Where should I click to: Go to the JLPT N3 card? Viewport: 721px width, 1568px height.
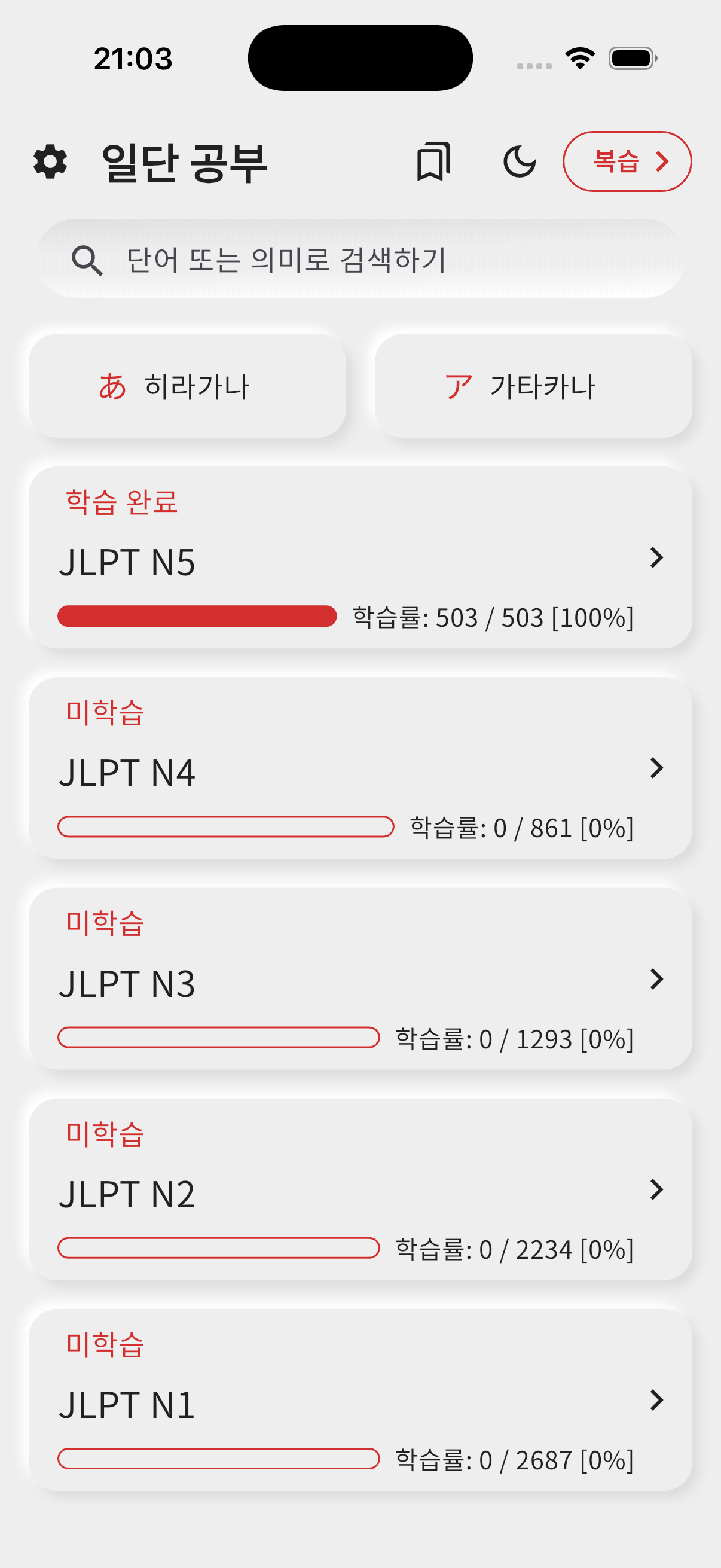point(360,979)
